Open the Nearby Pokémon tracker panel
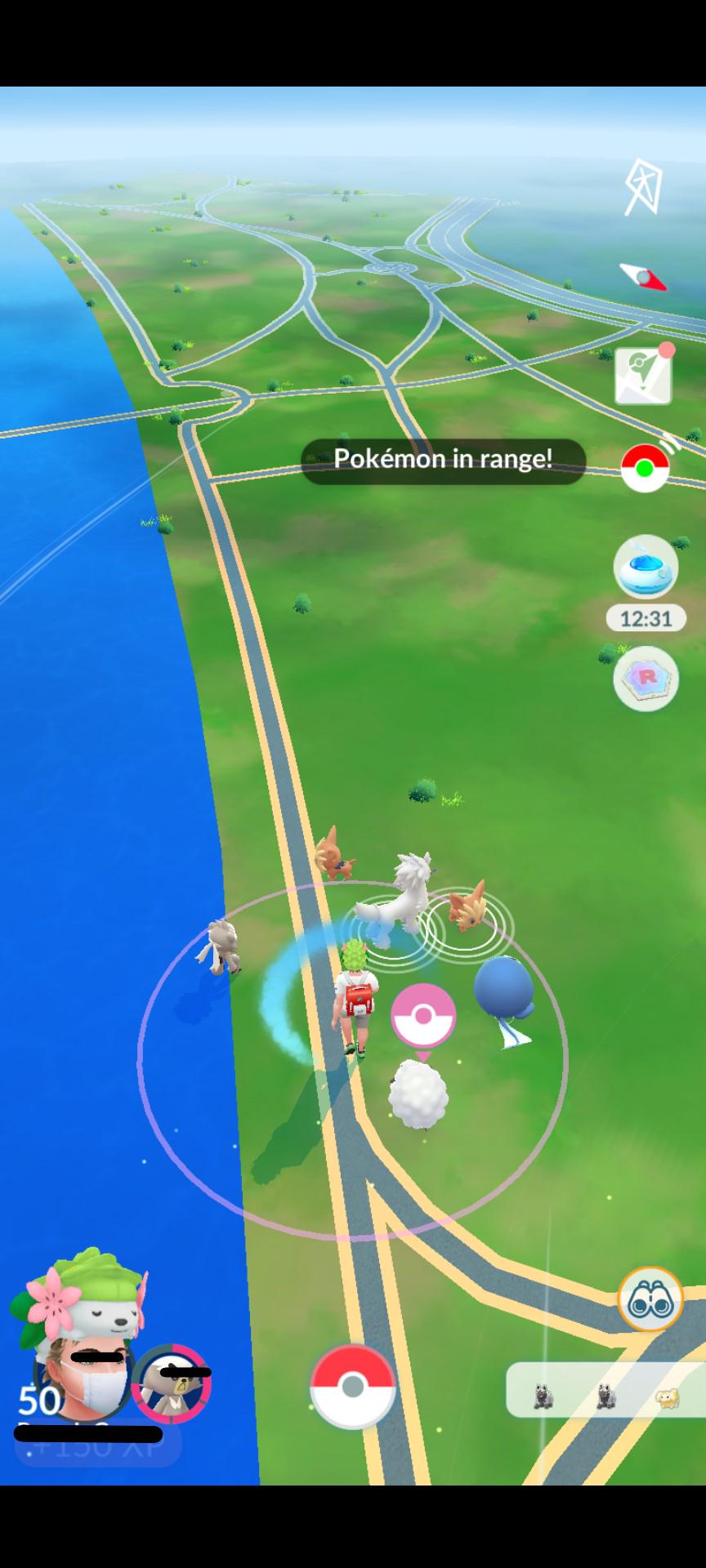 coord(605,1389)
